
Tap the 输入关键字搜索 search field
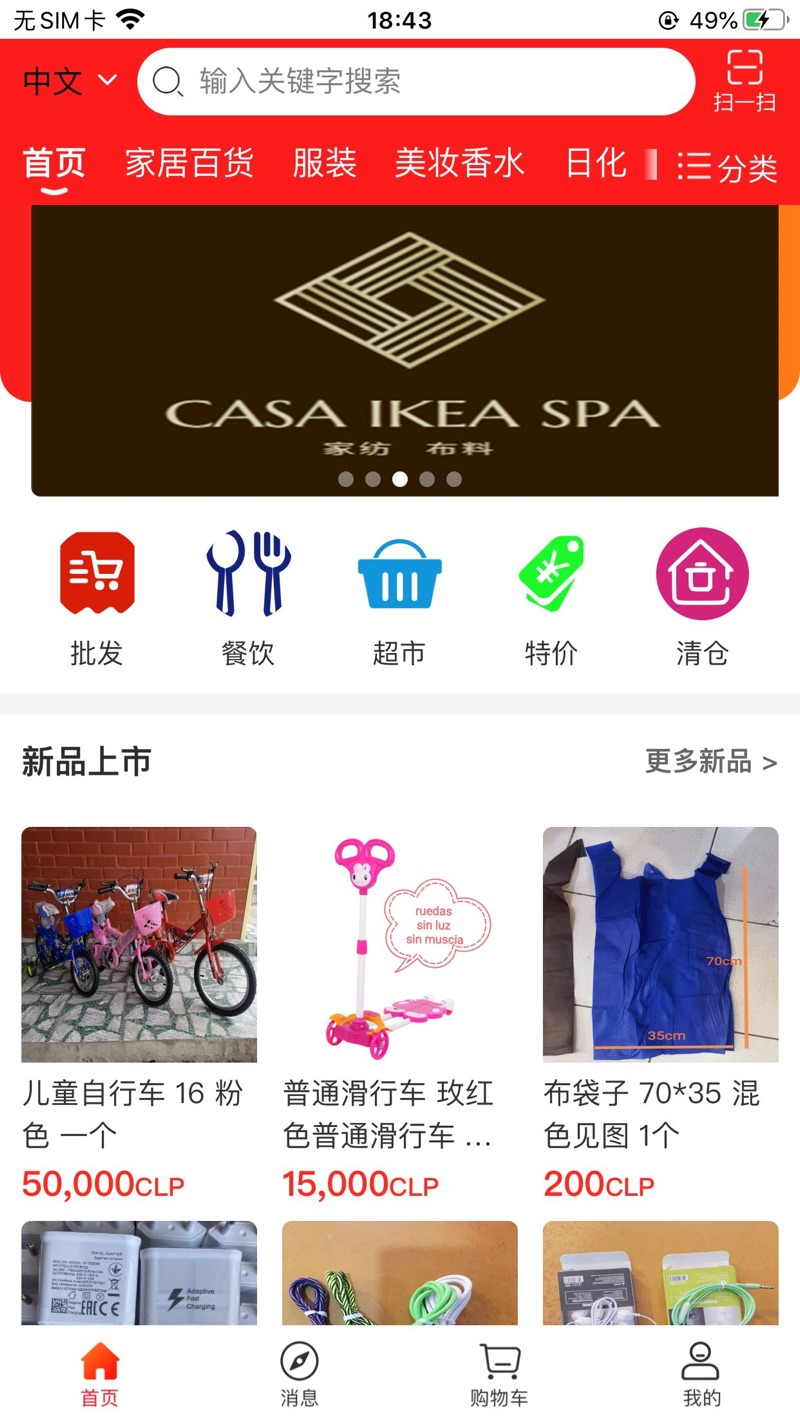point(415,81)
